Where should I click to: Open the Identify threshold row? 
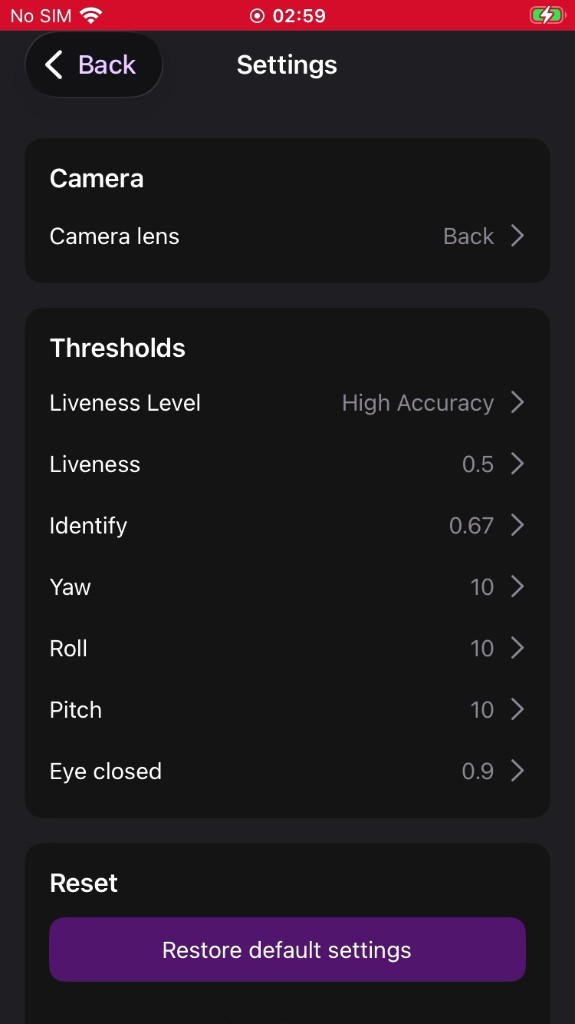point(288,525)
